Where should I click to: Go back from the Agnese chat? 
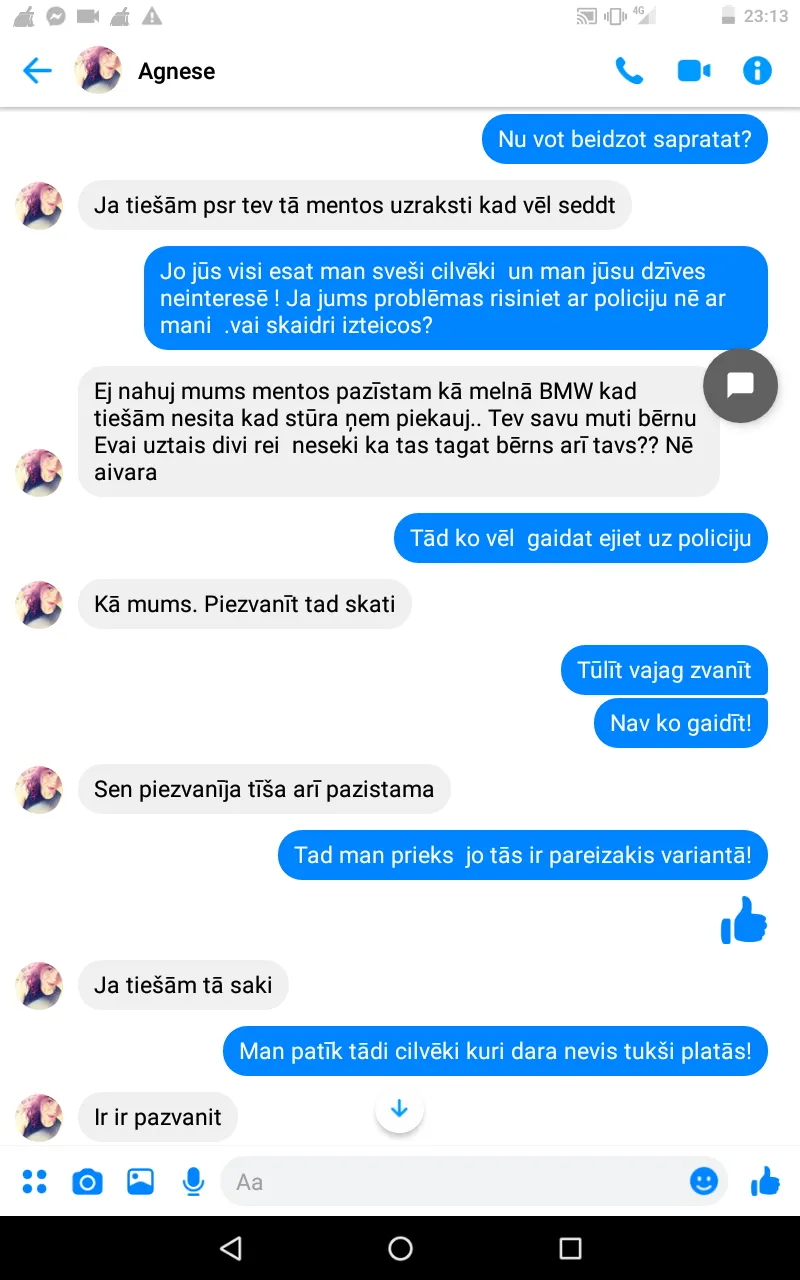point(37,71)
